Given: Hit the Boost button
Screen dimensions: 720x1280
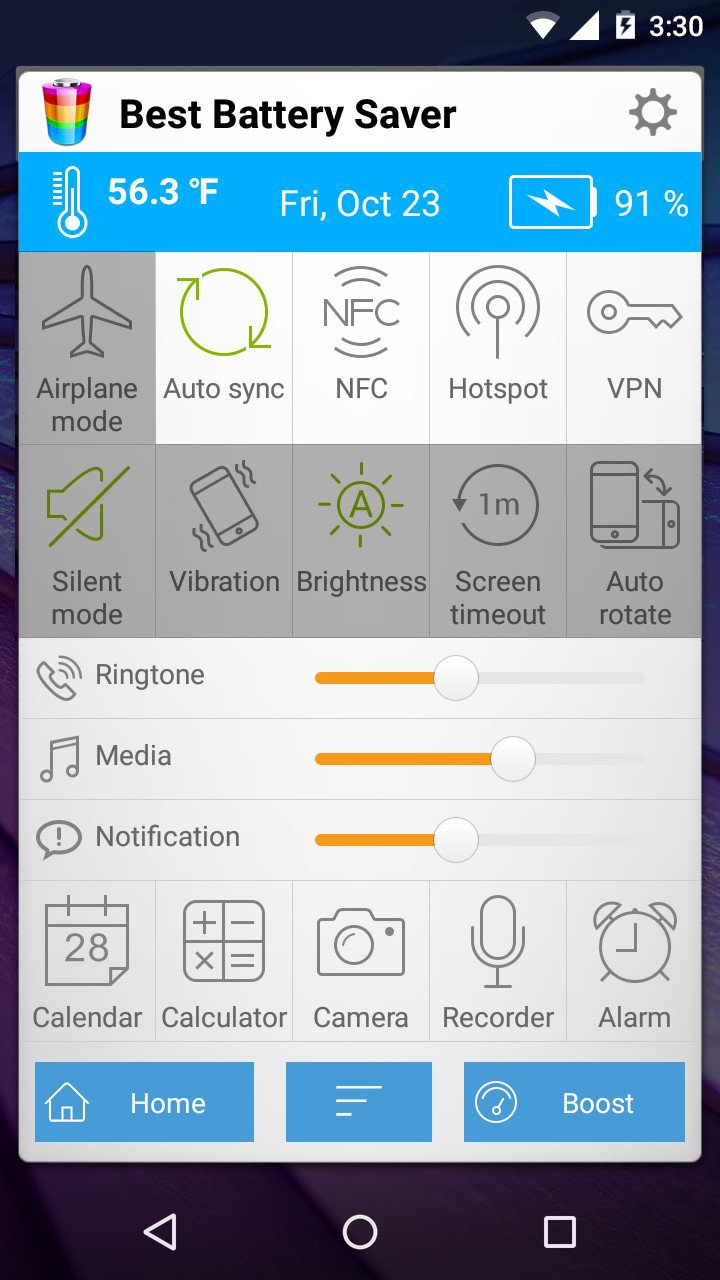Looking at the screenshot, I should [574, 1102].
